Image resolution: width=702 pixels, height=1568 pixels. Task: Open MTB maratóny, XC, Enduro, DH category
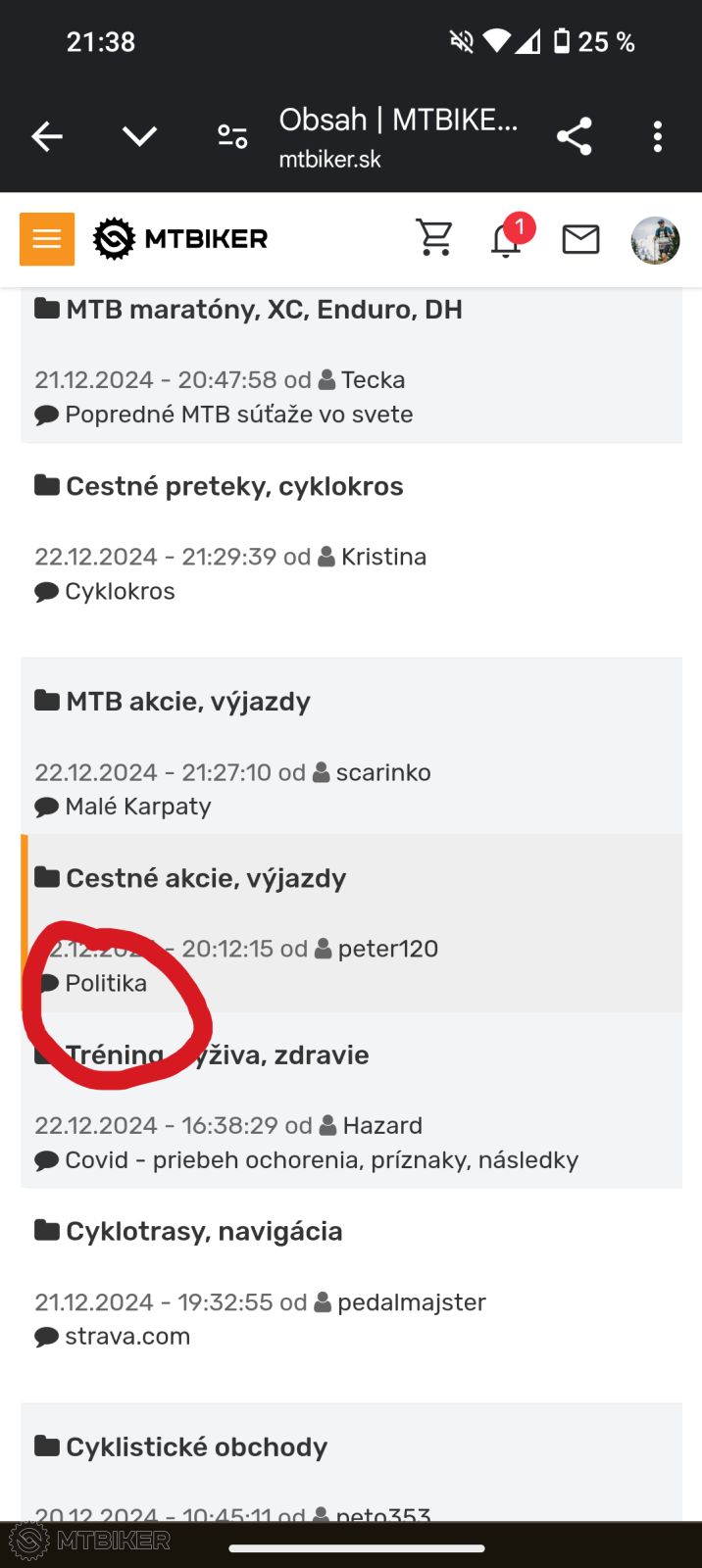263,310
